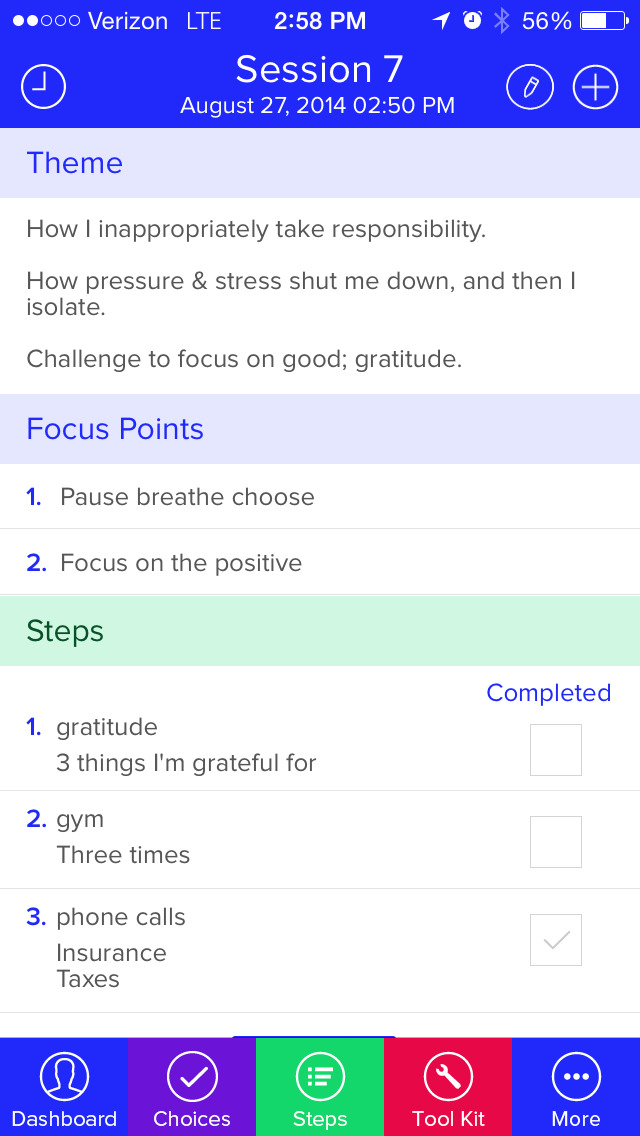Open the clock history icon

coord(43,87)
